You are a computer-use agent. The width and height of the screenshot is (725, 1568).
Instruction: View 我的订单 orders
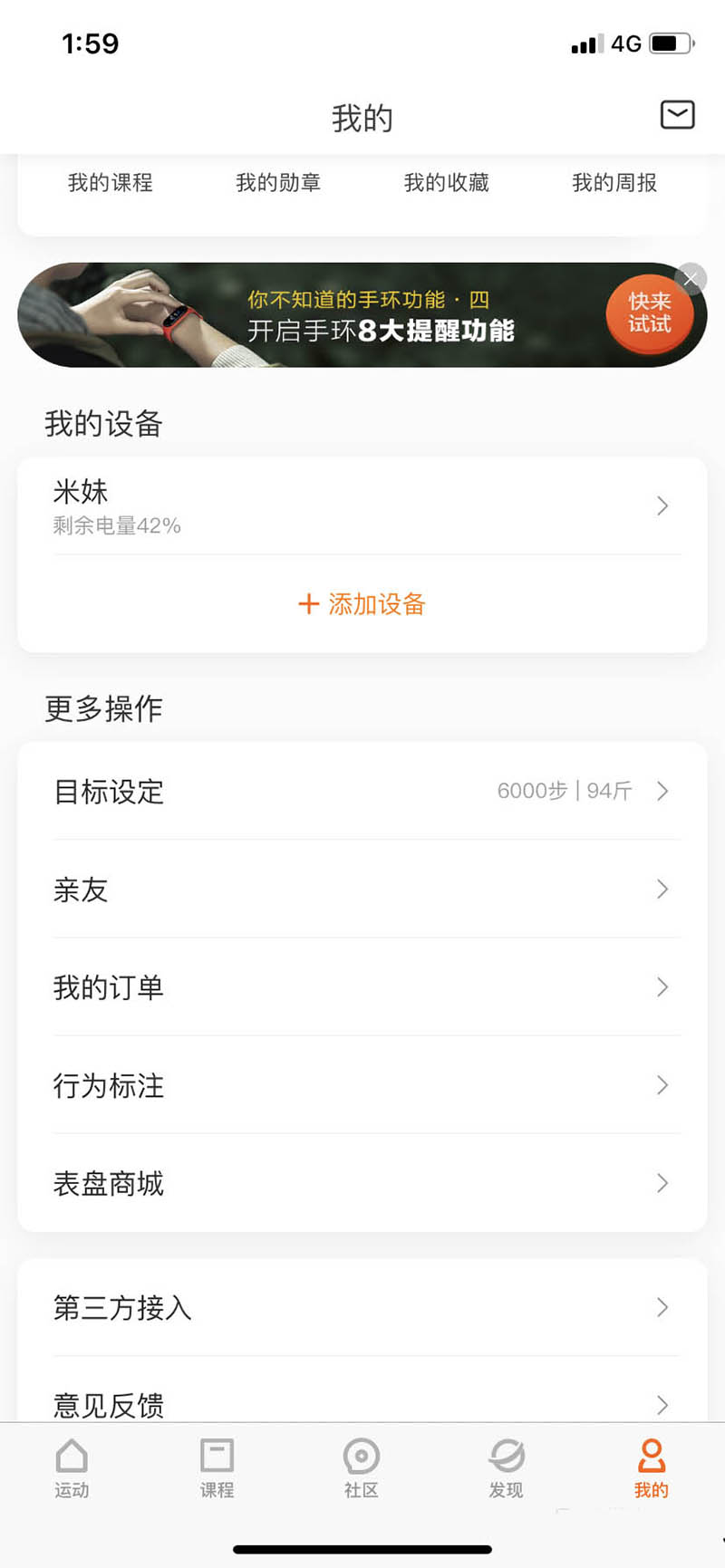tap(362, 987)
